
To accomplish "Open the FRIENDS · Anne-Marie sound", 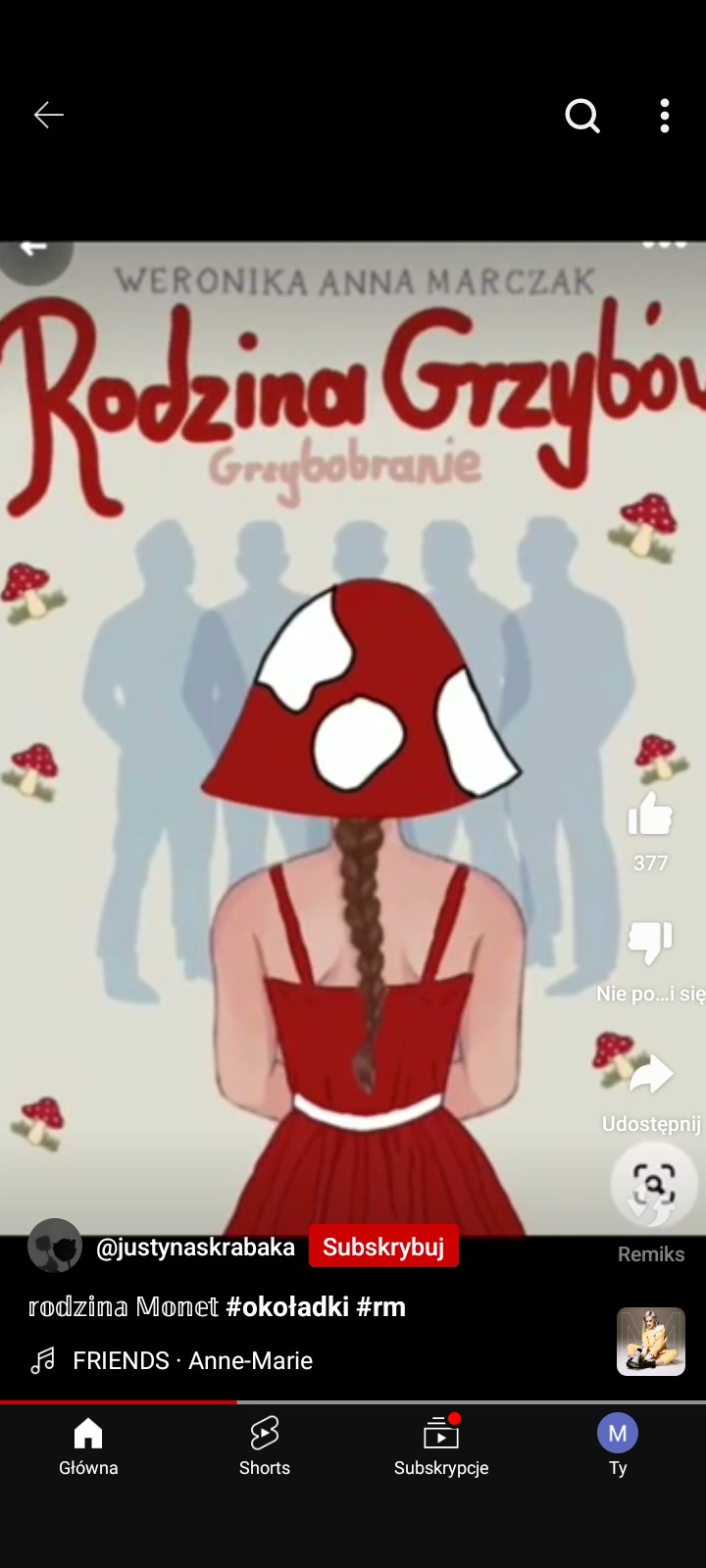I will 192,1360.
